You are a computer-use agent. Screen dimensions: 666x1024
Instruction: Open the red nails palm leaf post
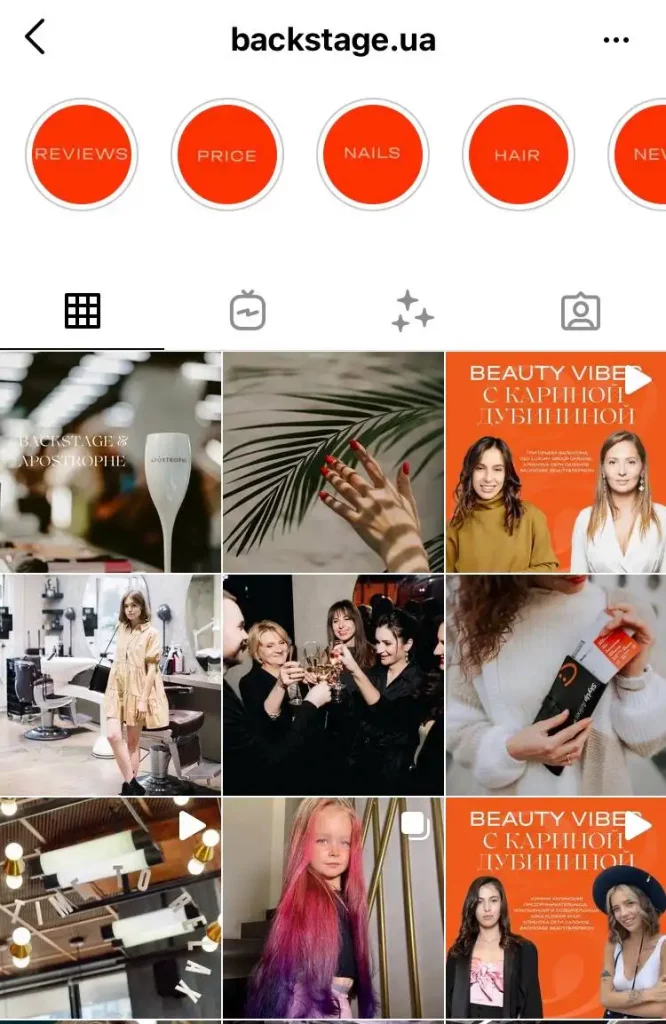click(x=333, y=461)
